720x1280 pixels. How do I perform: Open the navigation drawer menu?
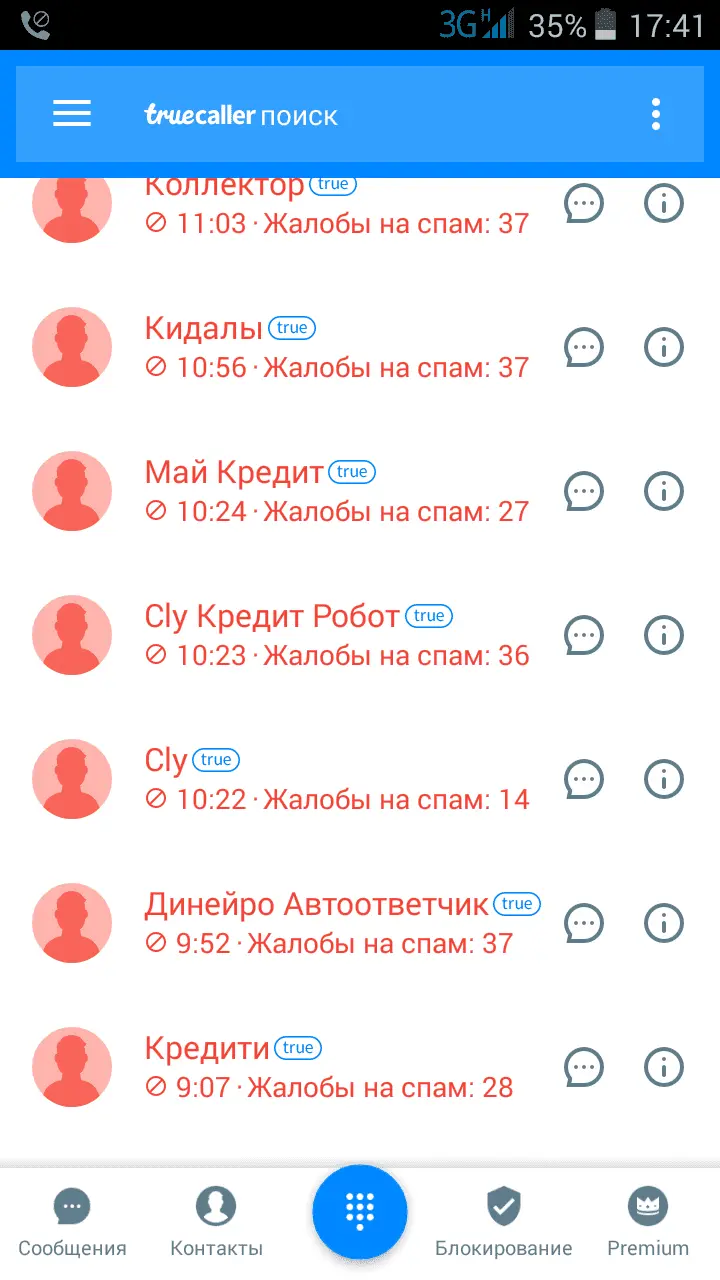tap(71, 113)
